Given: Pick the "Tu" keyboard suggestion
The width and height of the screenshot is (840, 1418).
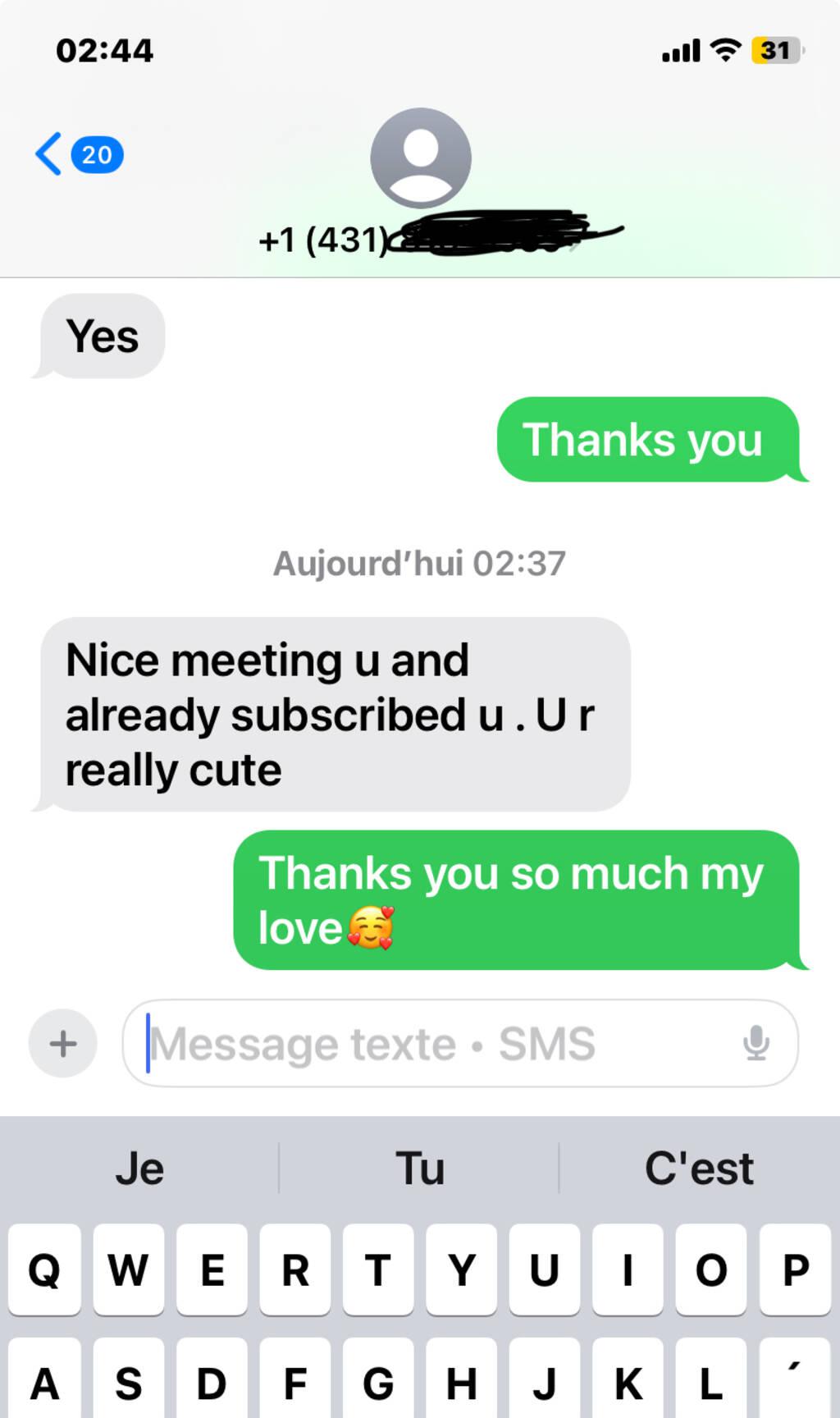Looking at the screenshot, I should (420, 1168).
